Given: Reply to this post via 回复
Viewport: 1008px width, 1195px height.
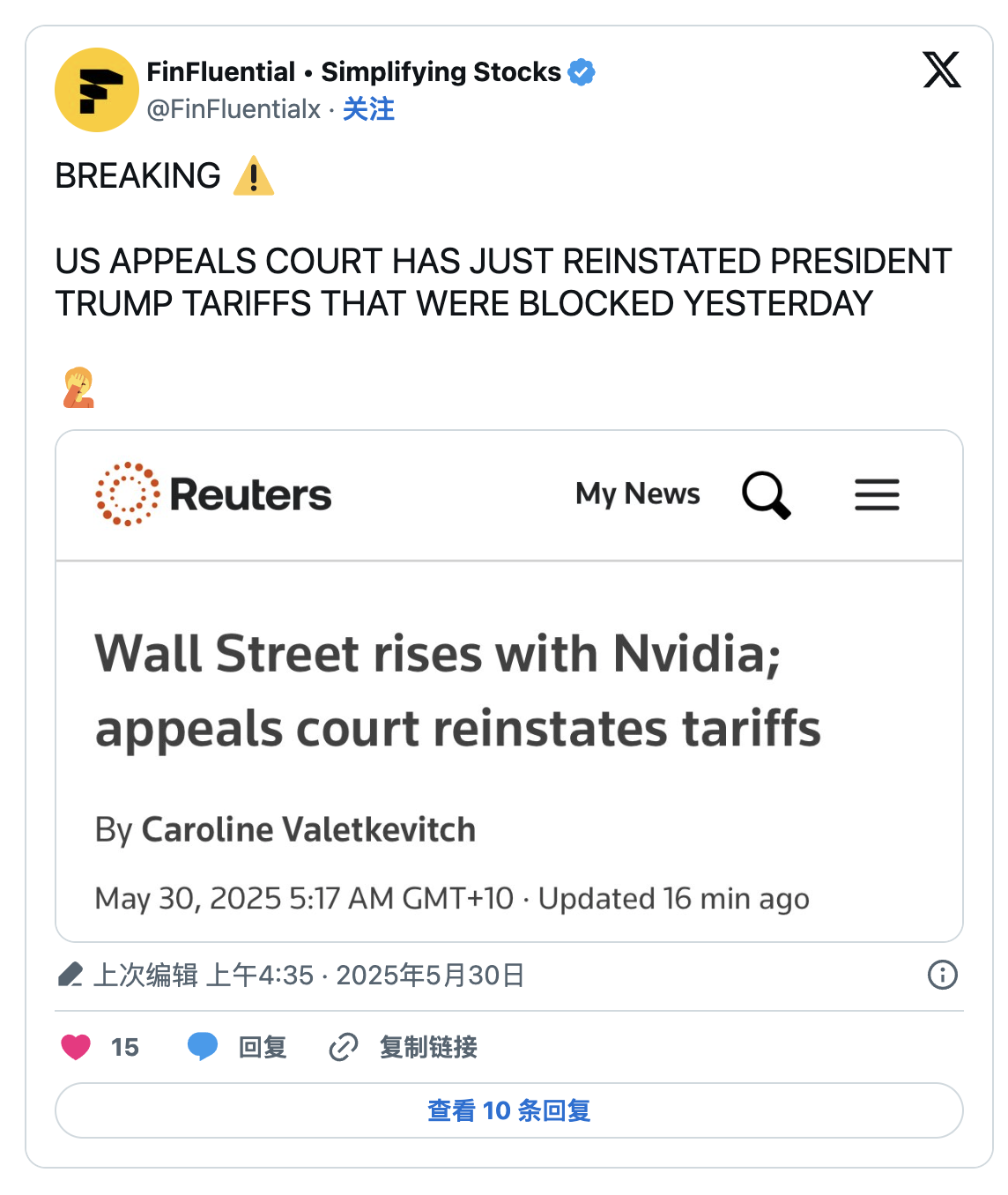Looking at the screenshot, I should [238, 1047].
